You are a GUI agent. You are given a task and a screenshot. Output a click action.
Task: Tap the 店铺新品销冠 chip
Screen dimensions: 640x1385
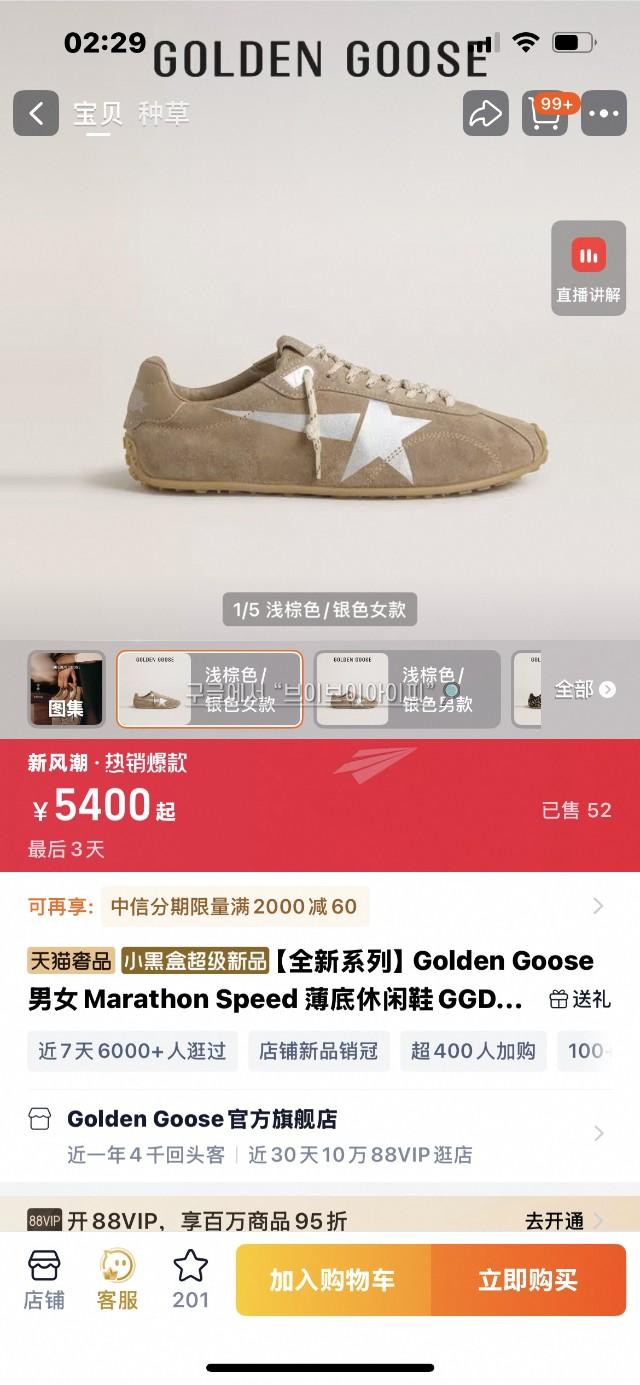point(318,1051)
